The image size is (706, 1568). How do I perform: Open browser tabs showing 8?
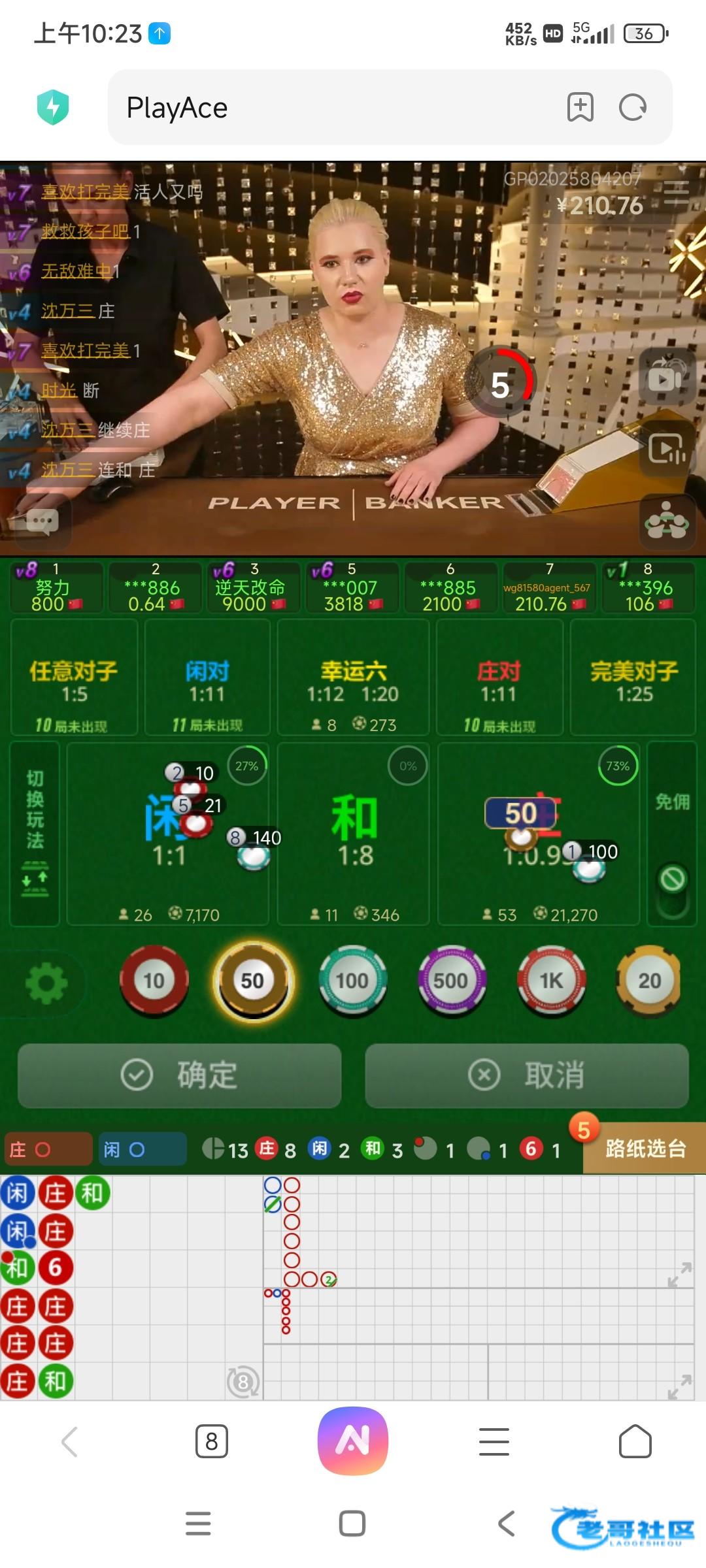pyautogui.click(x=212, y=1441)
